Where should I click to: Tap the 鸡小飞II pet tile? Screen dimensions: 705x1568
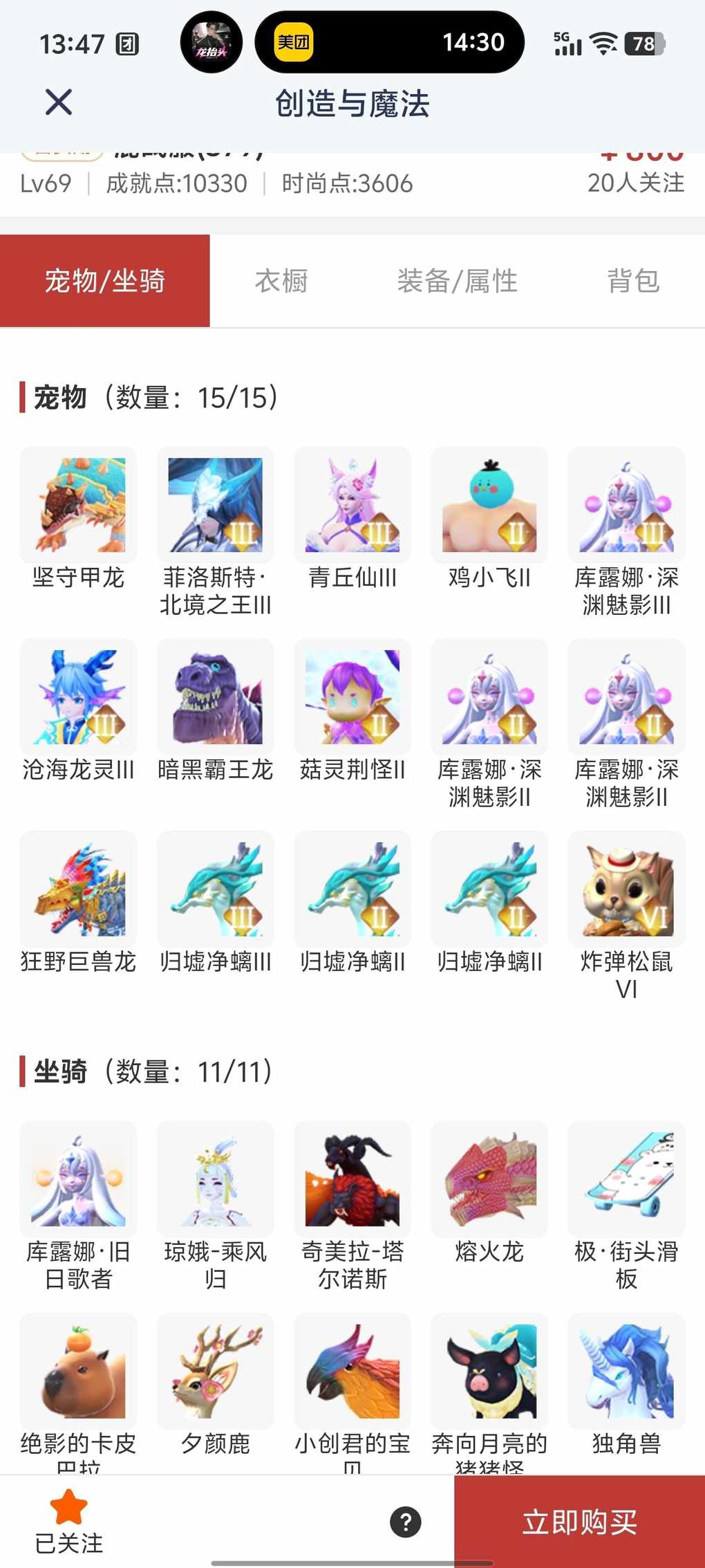(x=489, y=506)
